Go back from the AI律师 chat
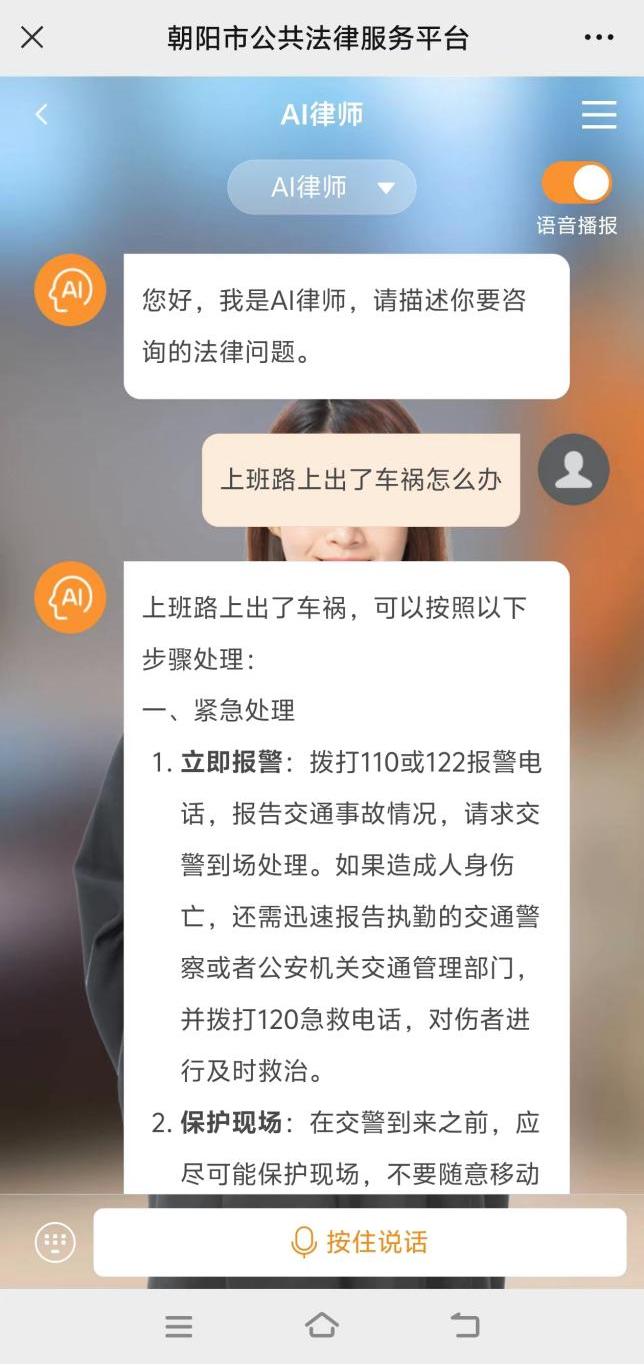Image resolution: width=644 pixels, height=1365 pixels. (x=41, y=115)
